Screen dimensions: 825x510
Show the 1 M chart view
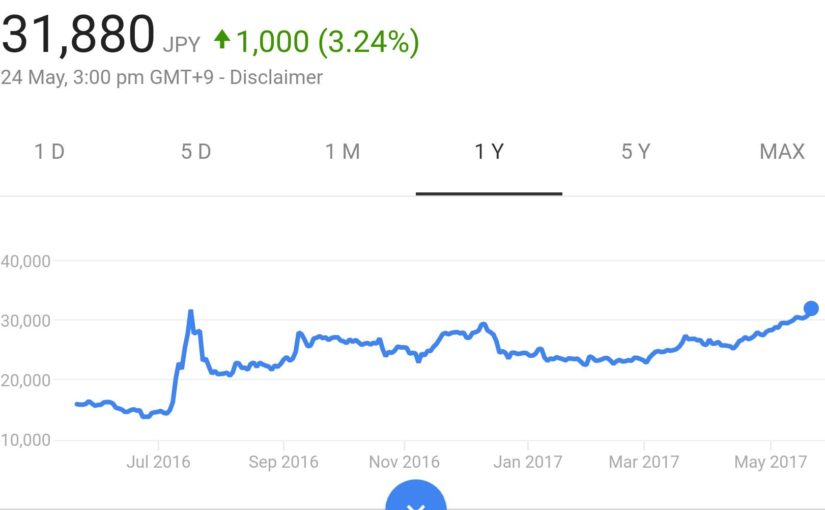pos(342,152)
